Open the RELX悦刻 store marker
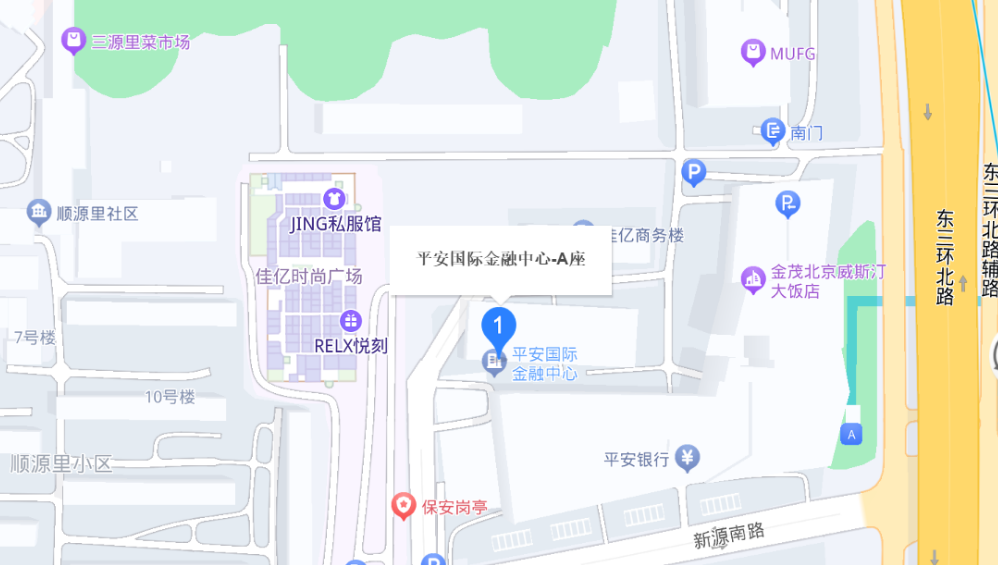The image size is (998, 565). pyautogui.click(x=350, y=321)
